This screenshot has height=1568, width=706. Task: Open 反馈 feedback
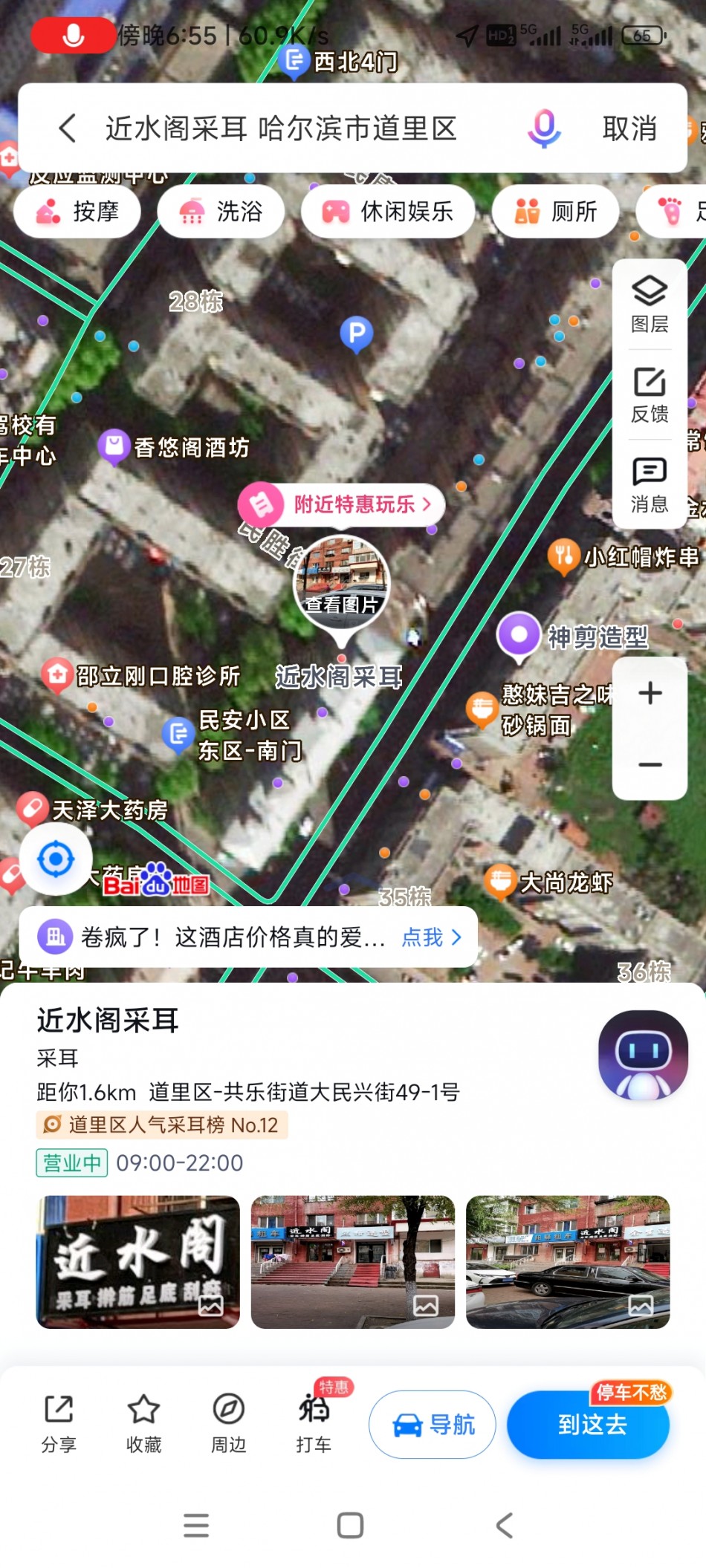click(649, 394)
